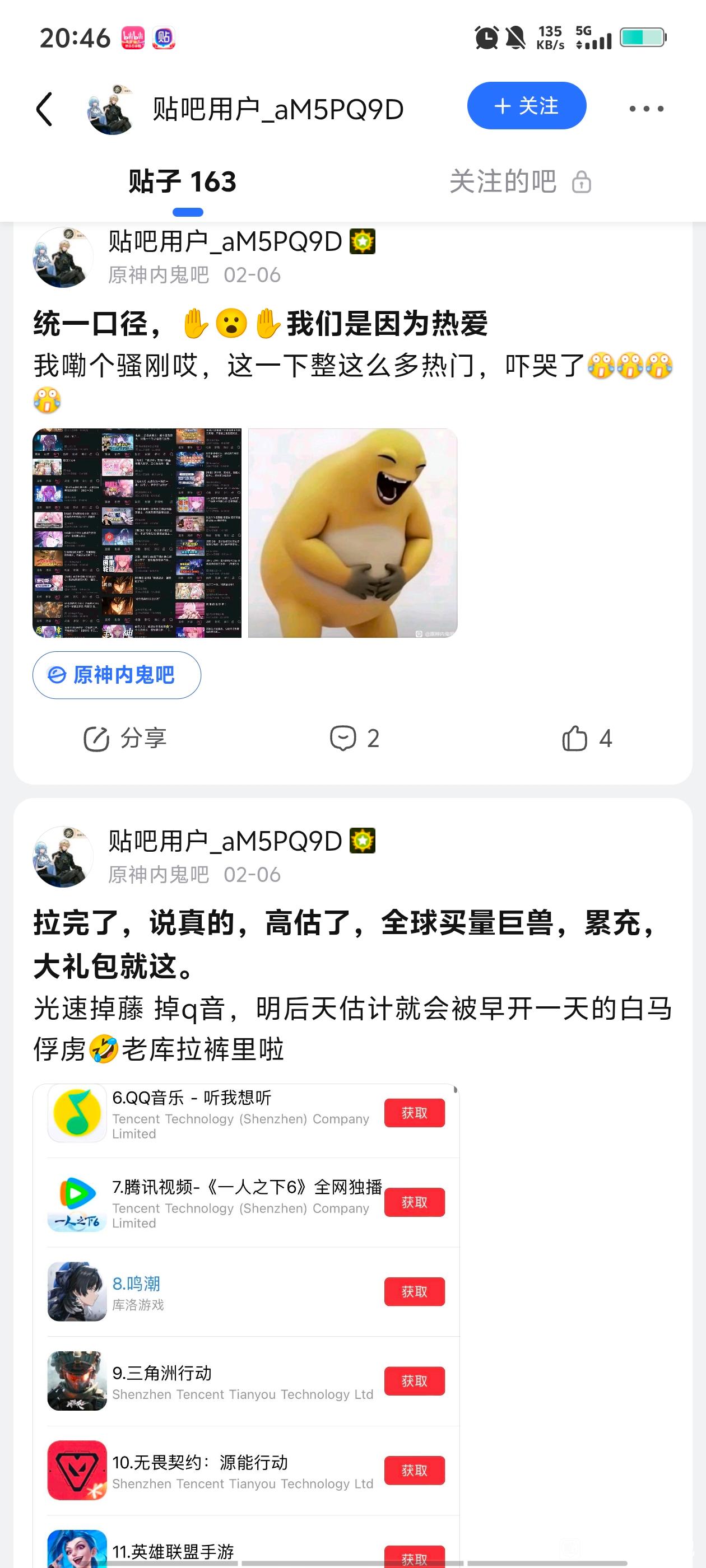View the laughing yellow creature image
The image size is (706, 1568).
click(x=352, y=533)
